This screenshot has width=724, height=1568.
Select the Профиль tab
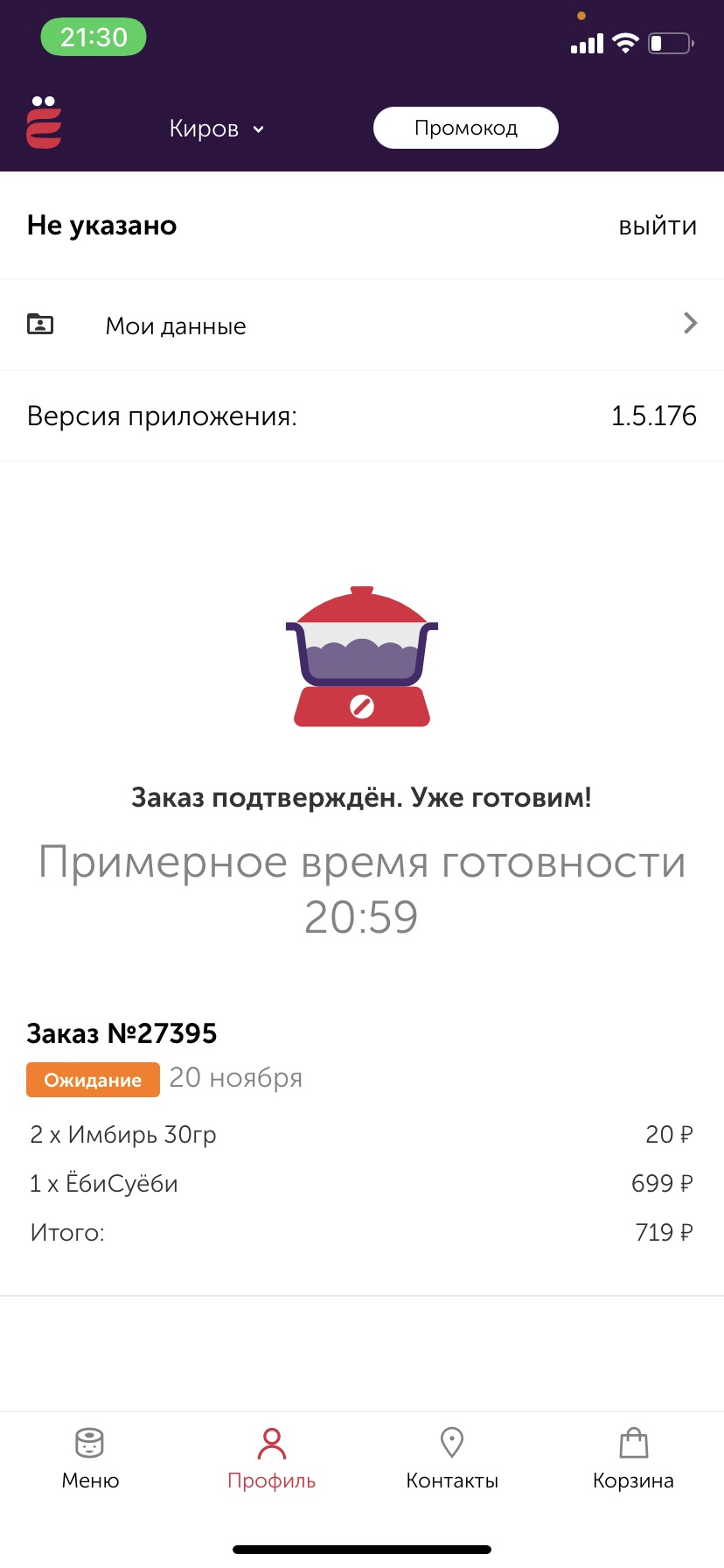coord(271,1458)
